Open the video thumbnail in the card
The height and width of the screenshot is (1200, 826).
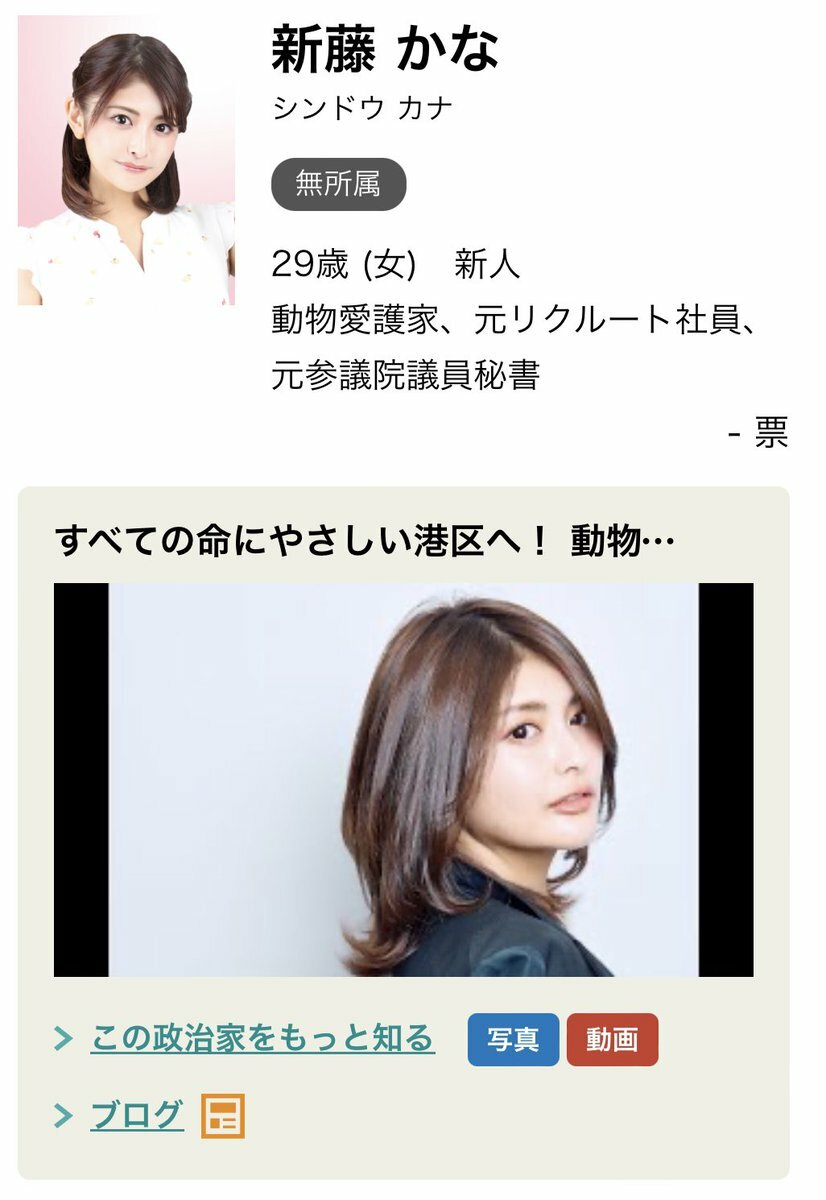(403, 780)
